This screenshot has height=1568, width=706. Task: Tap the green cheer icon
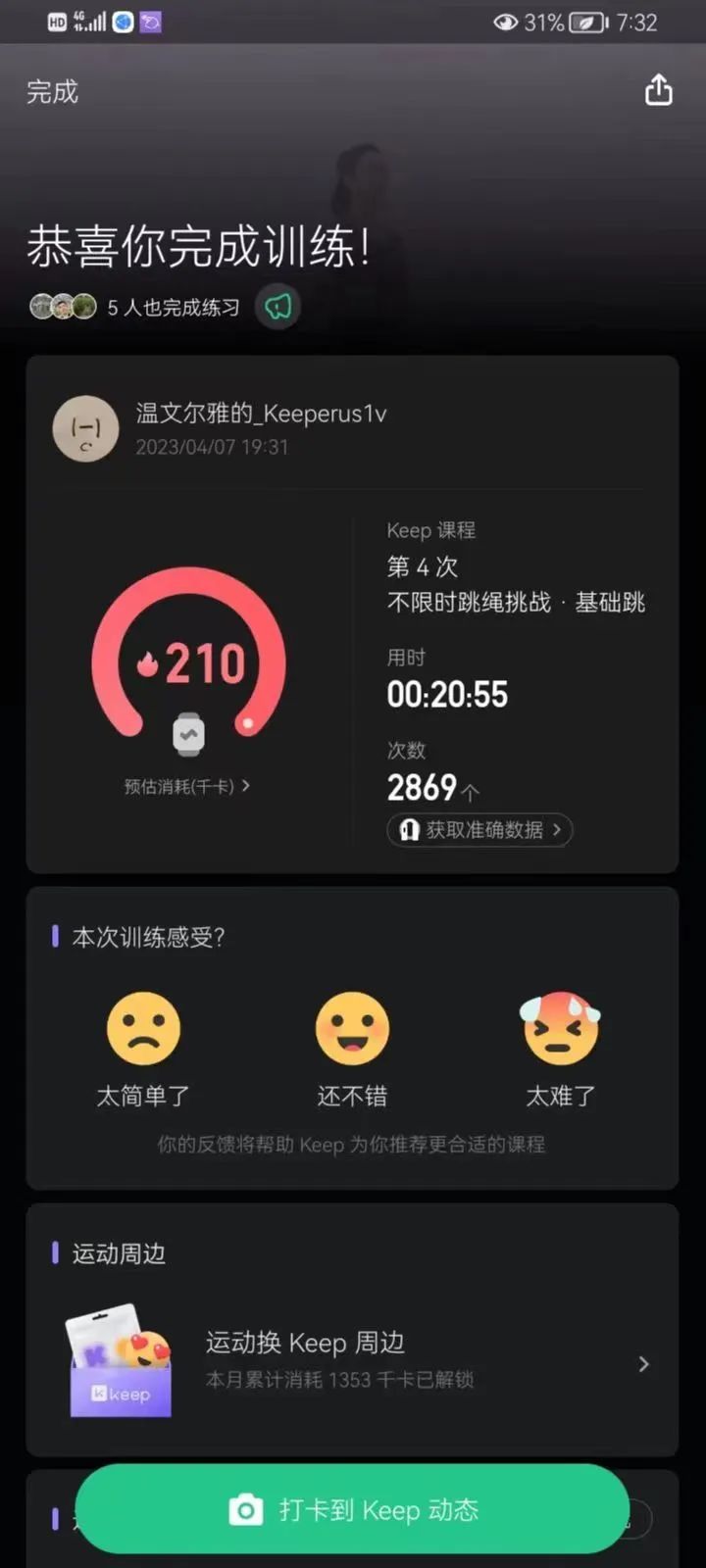tap(278, 307)
